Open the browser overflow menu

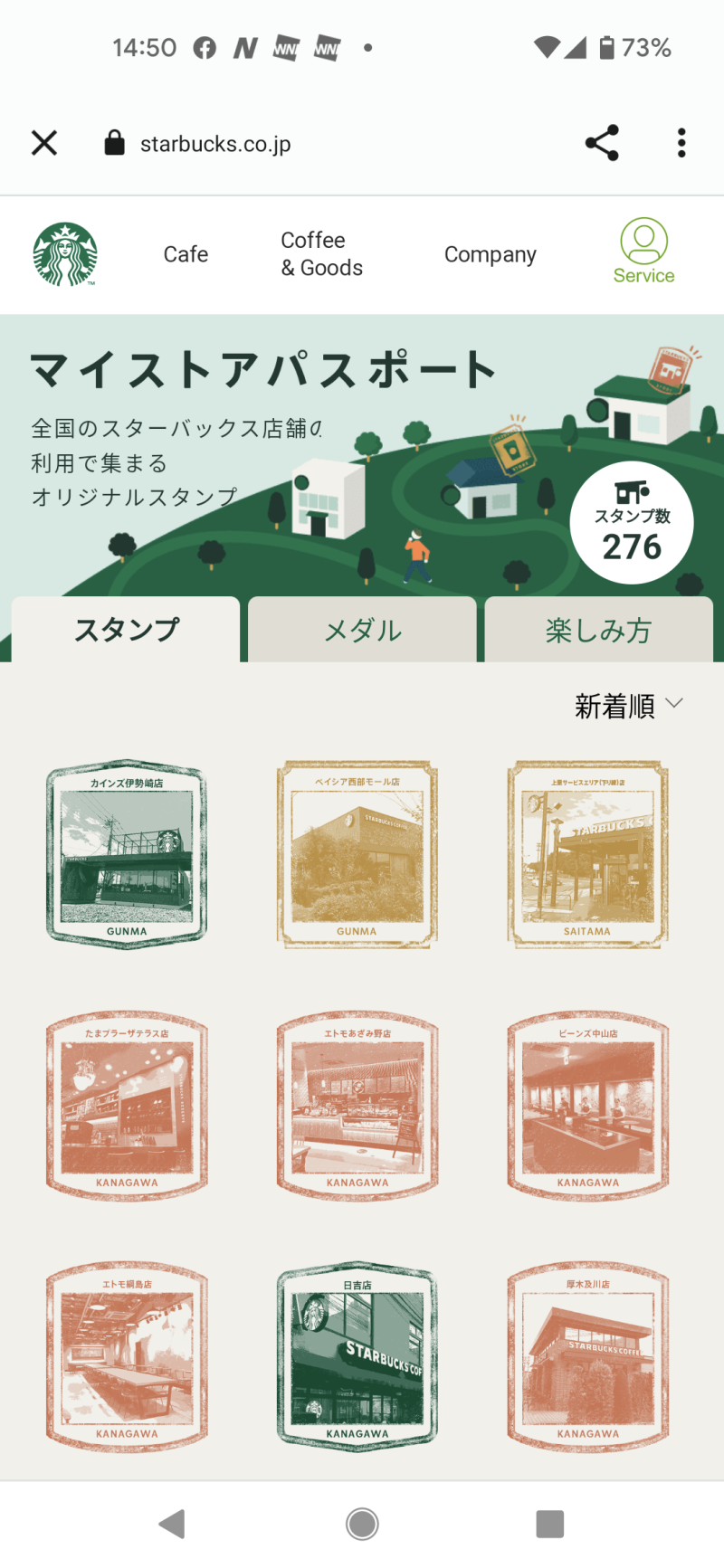pos(681,143)
